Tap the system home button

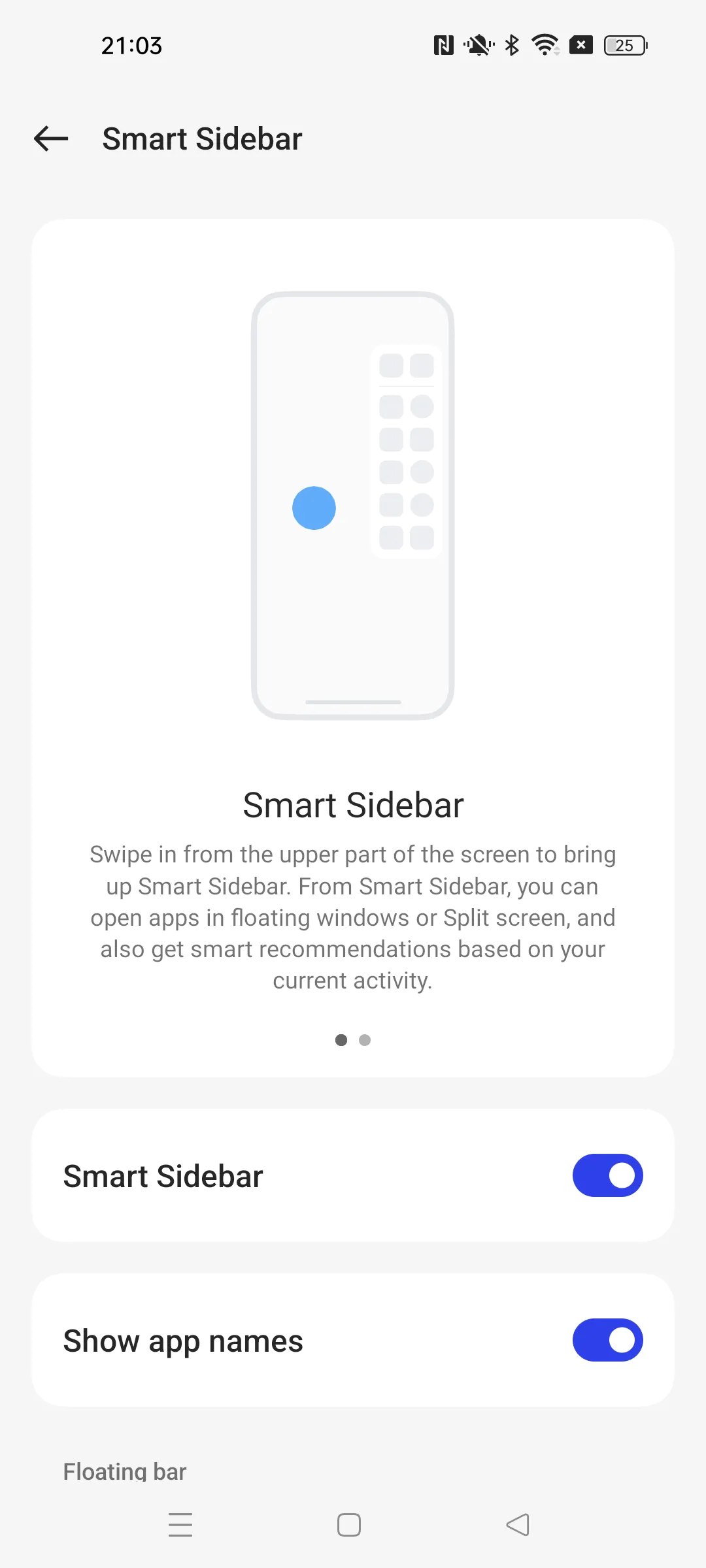[x=349, y=1525]
